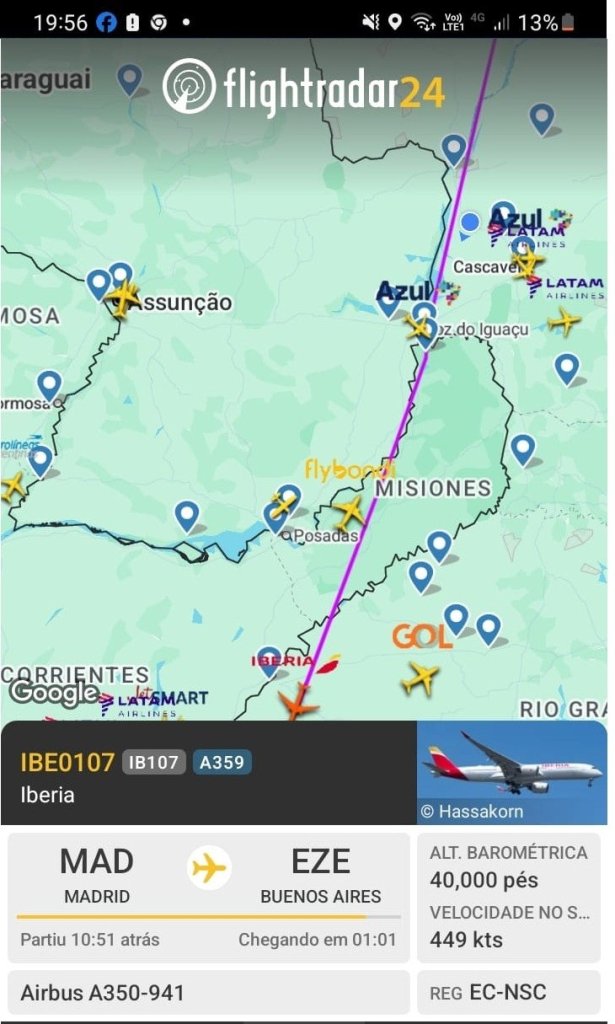The height and width of the screenshot is (1024, 615).
Task: Open the EC-NSC registration details
Action: 508,993
